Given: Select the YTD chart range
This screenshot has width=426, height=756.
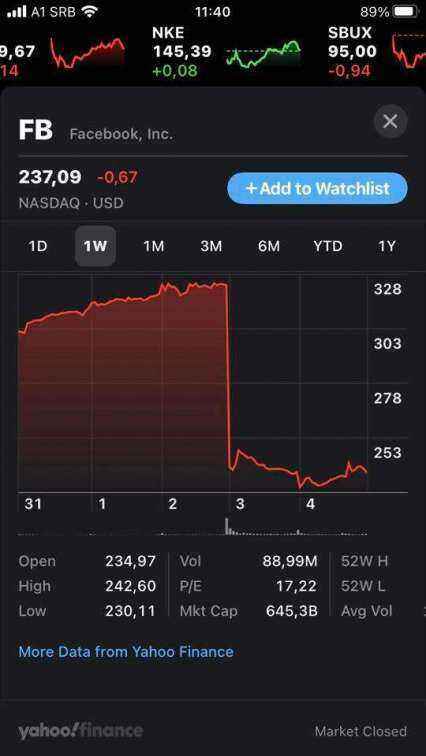Looking at the screenshot, I should [x=328, y=246].
